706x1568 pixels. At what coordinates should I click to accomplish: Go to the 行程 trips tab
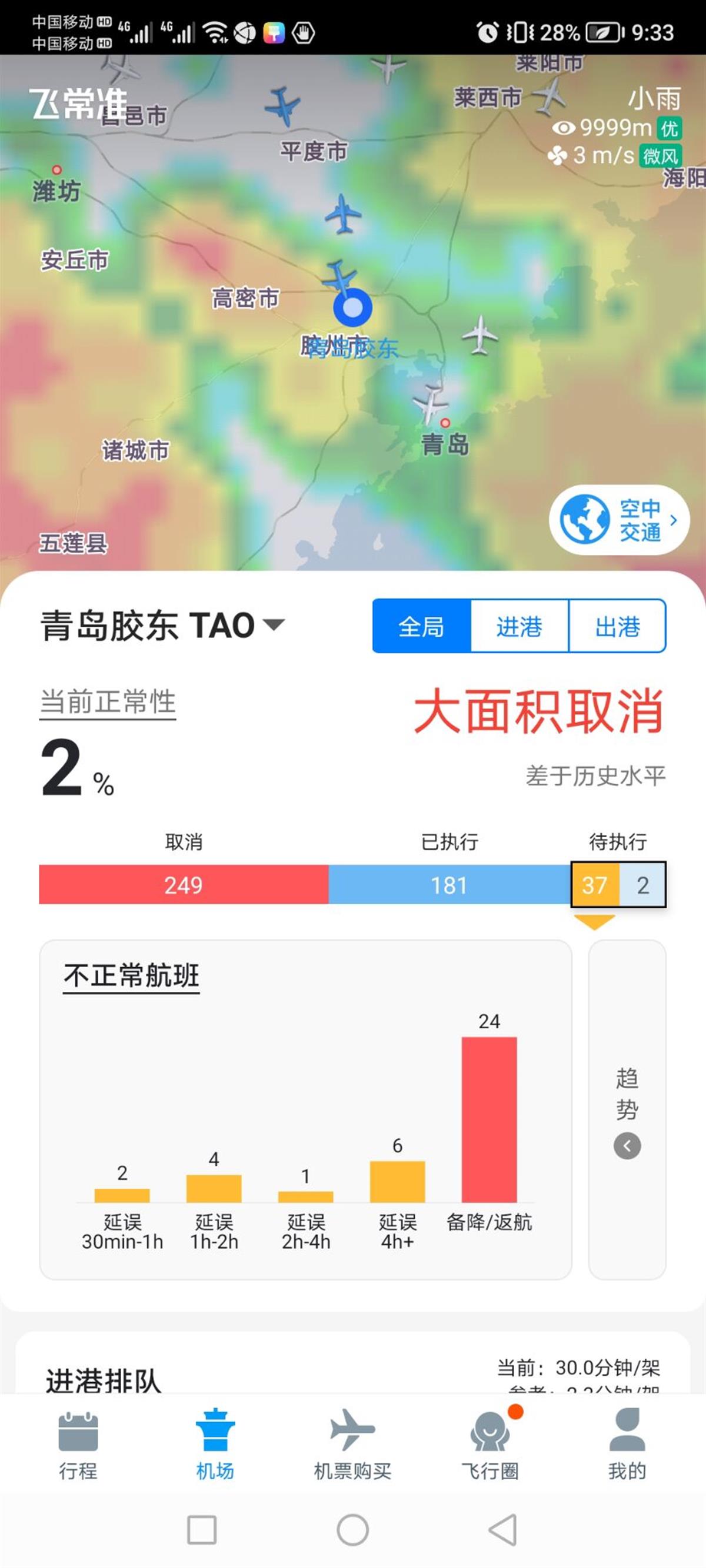pos(78,1445)
